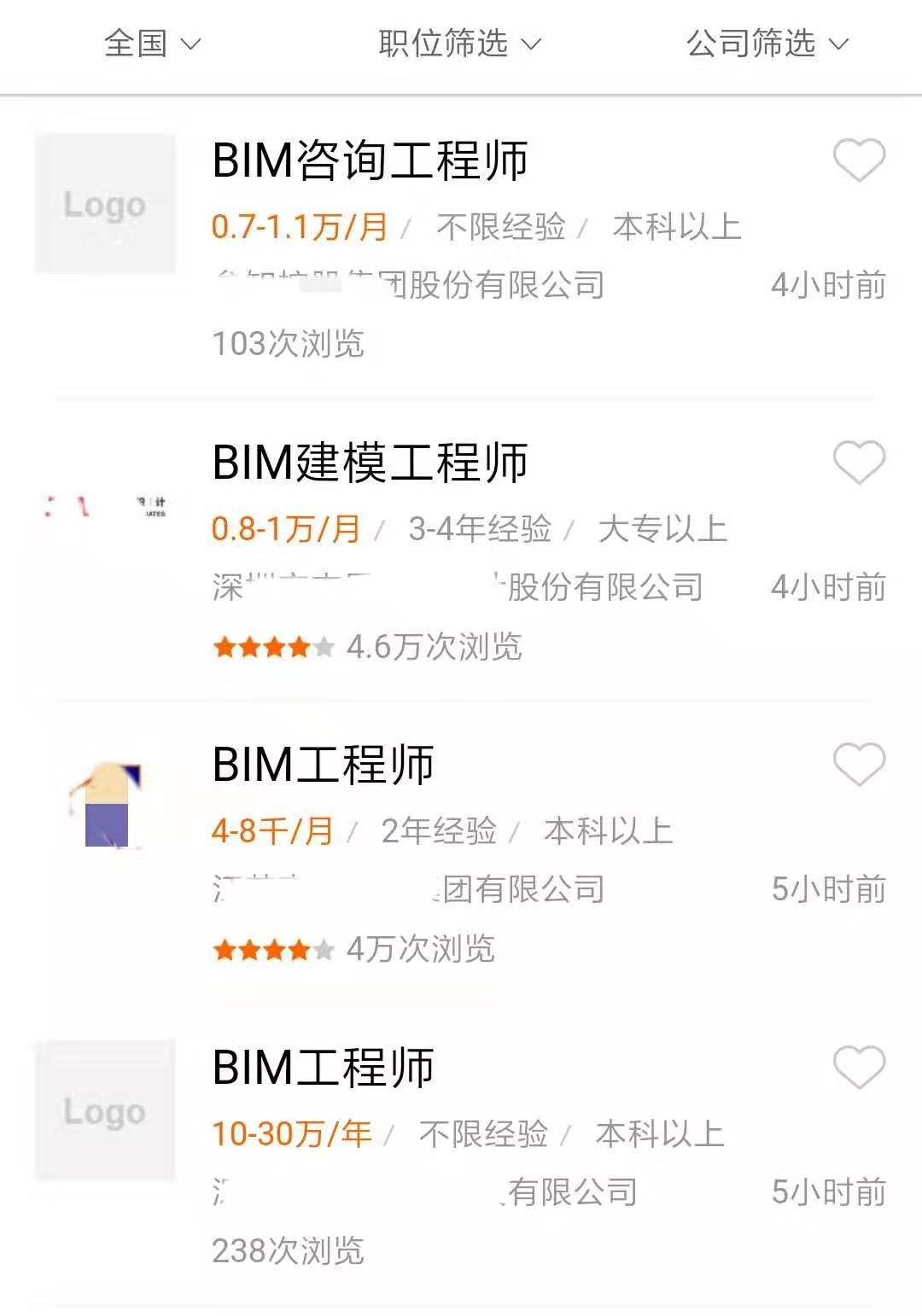Open the 公司筛选 company filter dropdown

pos(764,44)
